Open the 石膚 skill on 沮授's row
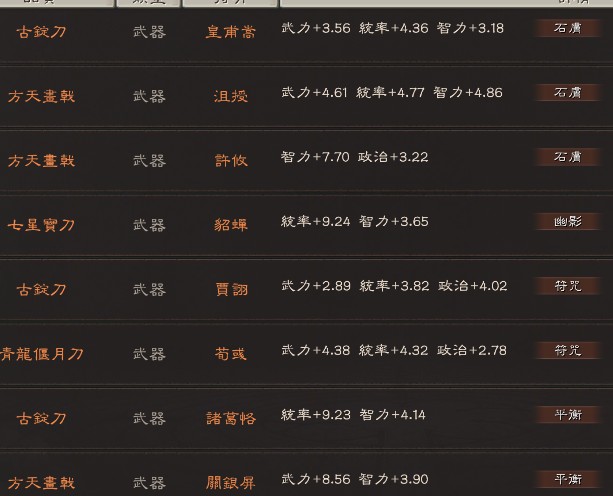 pyautogui.click(x=567, y=93)
